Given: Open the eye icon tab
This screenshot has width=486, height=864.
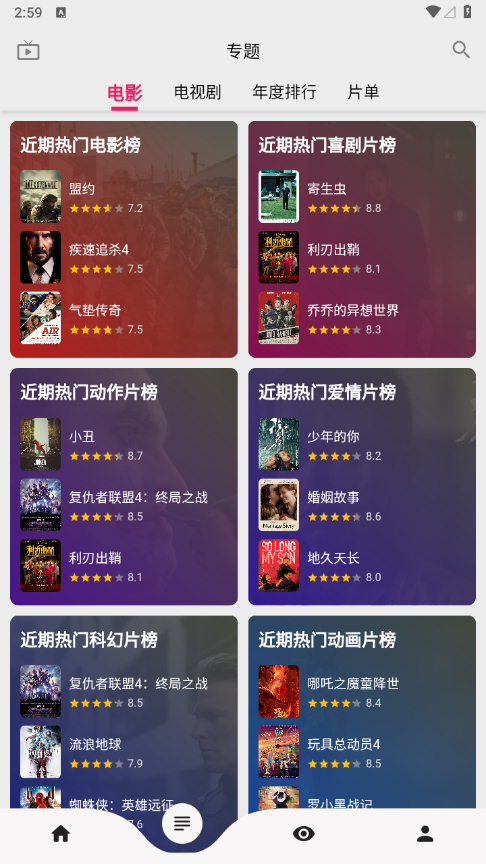Looking at the screenshot, I should [x=304, y=834].
